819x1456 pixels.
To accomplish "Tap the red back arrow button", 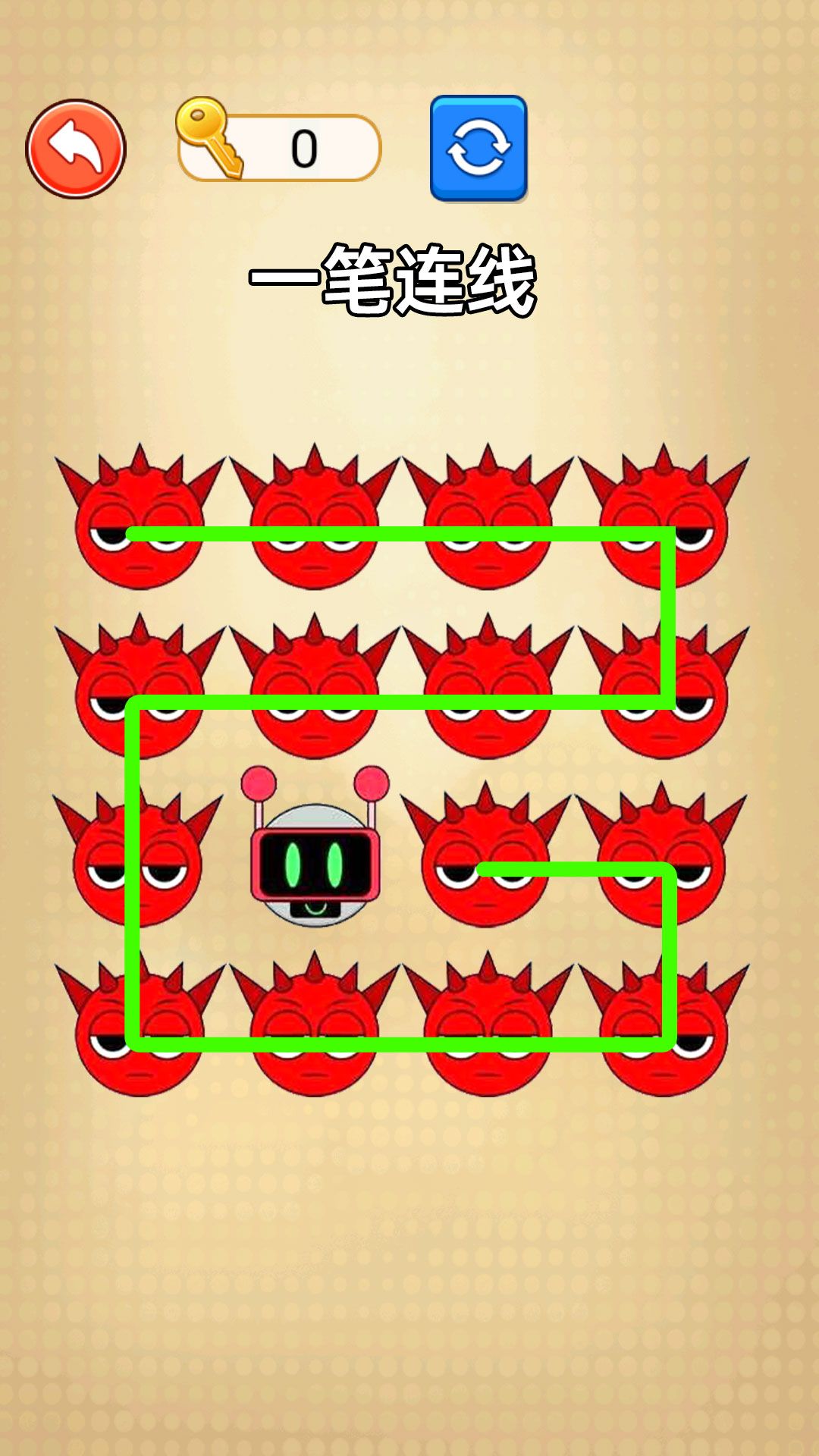I will tap(76, 149).
